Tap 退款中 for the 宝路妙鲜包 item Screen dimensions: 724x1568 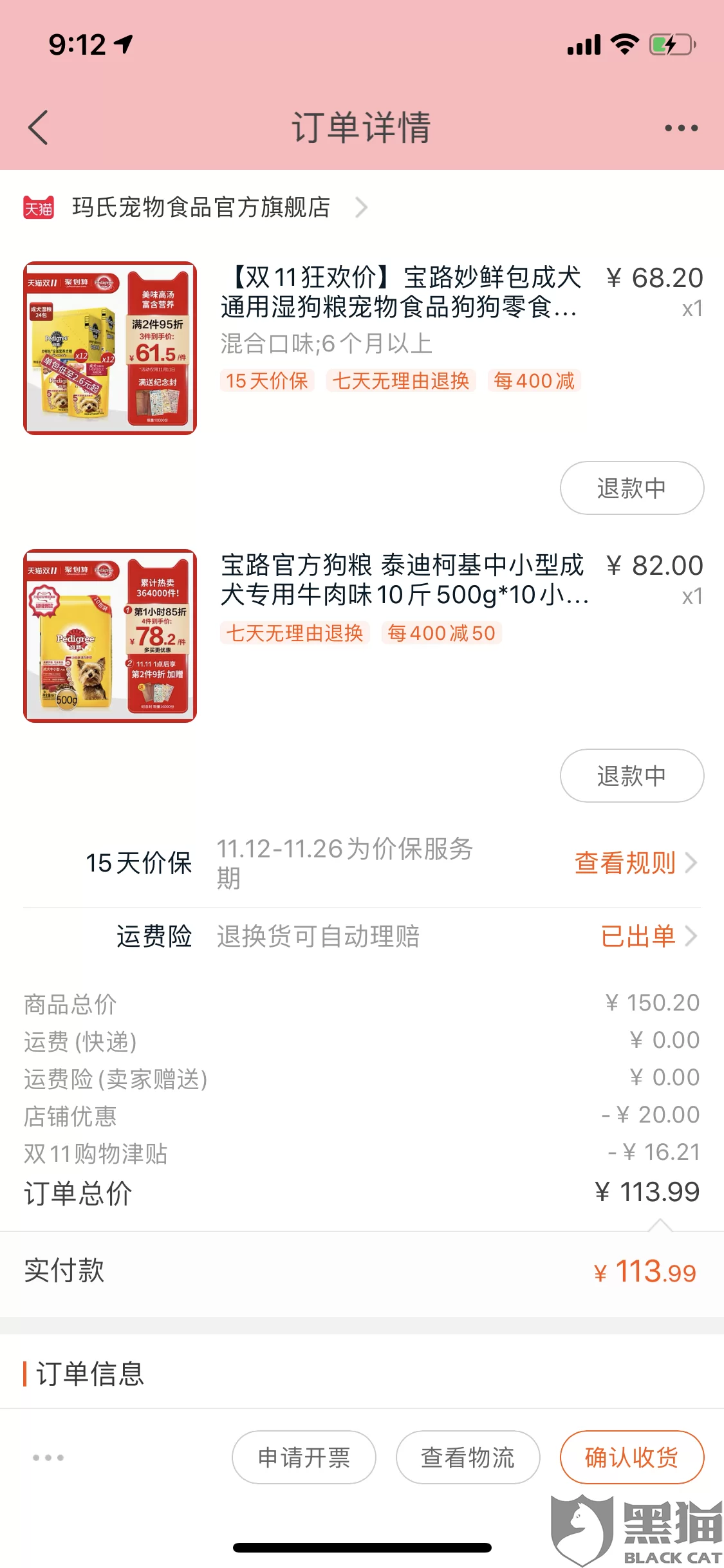[x=631, y=488]
